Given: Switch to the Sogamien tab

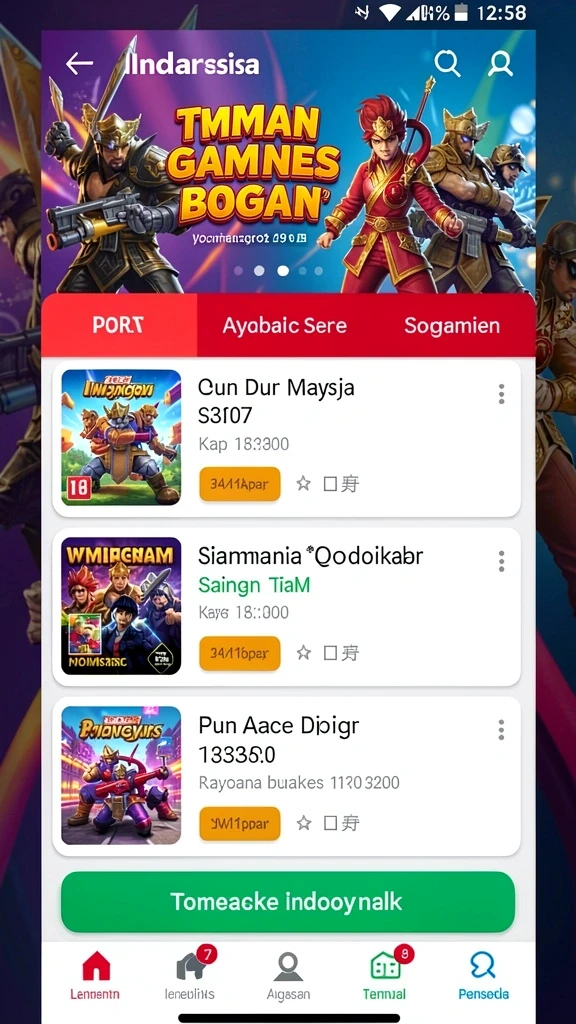Looking at the screenshot, I should tap(452, 325).
